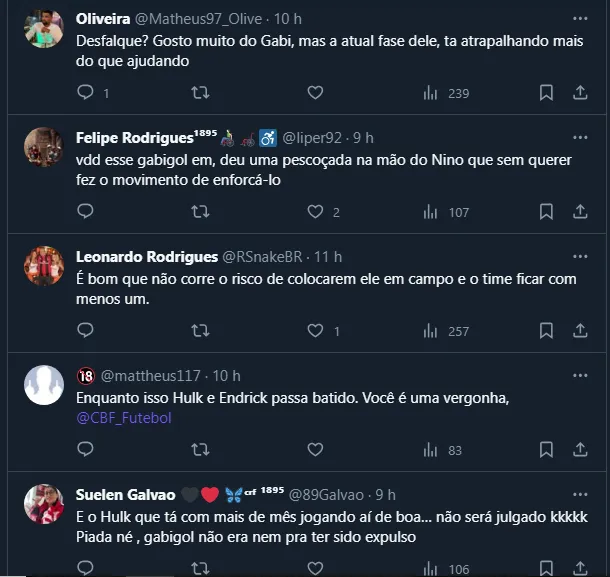Open more options on Leonardo Rodrigues's tweet
This screenshot has width=610, height=577.
tap(580, 257)
